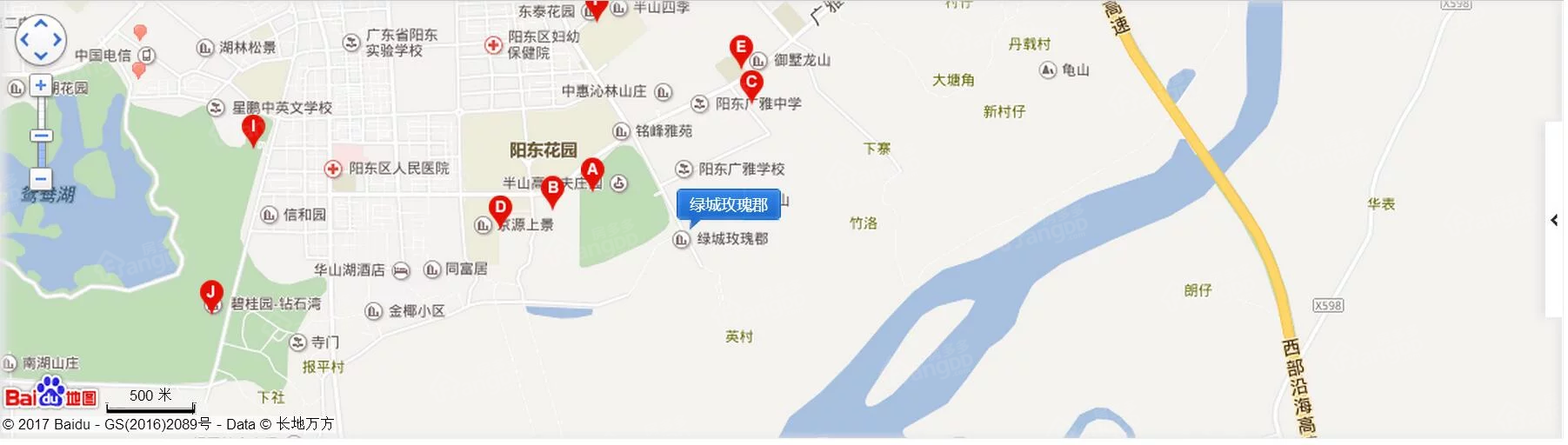Image resolution: width=1568 pixels, height=445 pixels.
Task: Open red map marker C
Action: (x=751, y=83)
